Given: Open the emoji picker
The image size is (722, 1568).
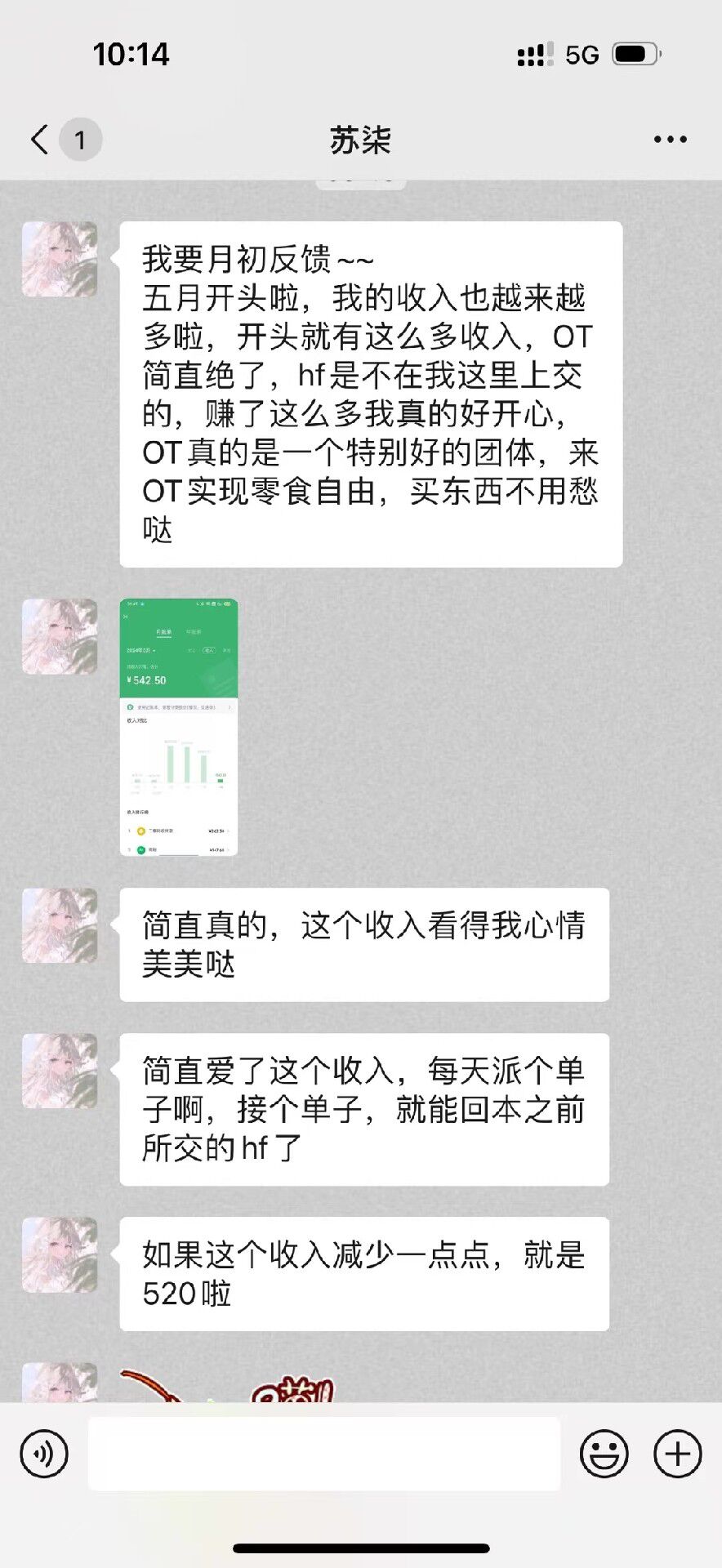Looking at the screenshot, I should coord(604,1454).
